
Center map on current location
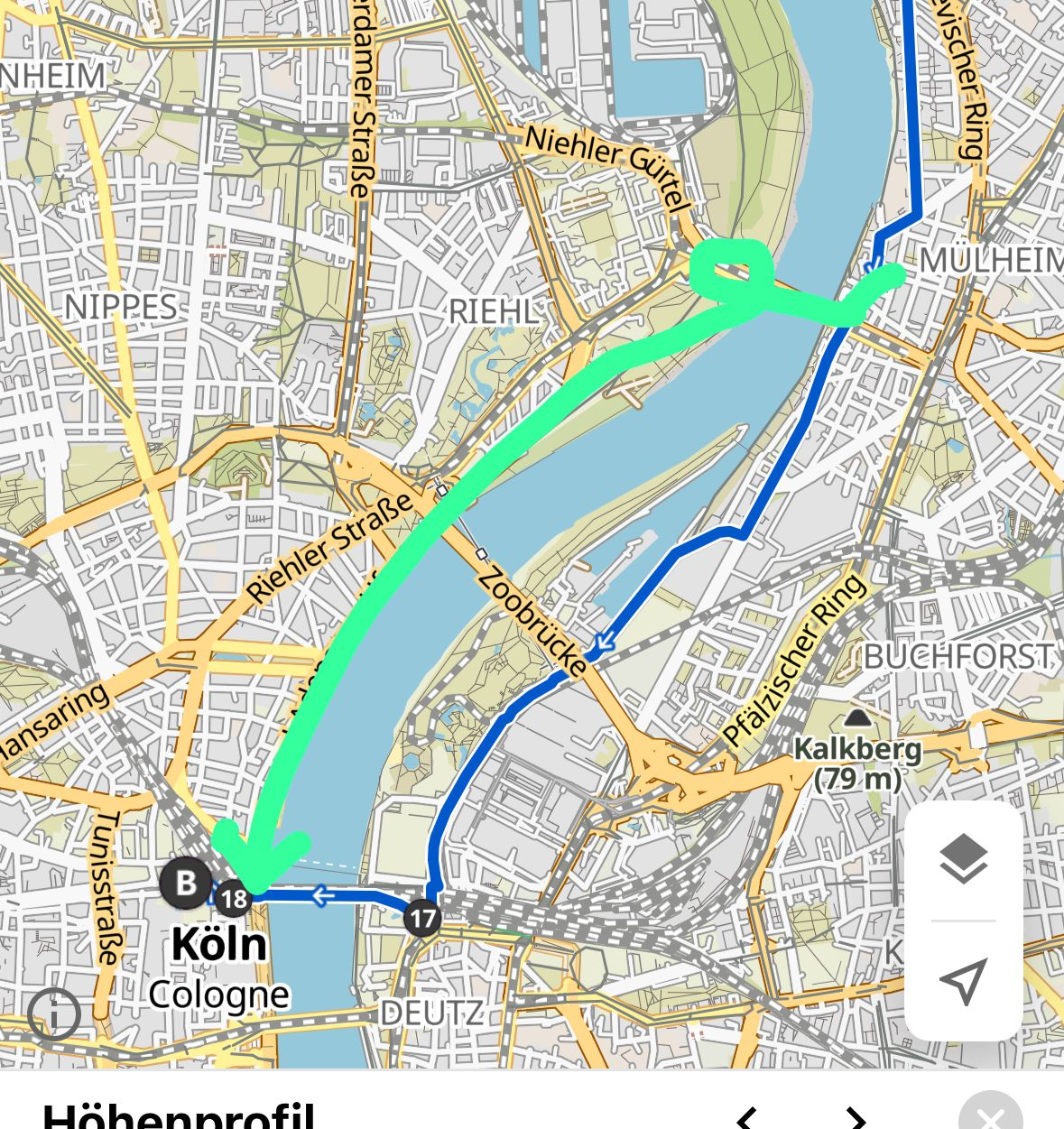click(x=963, y=980)
